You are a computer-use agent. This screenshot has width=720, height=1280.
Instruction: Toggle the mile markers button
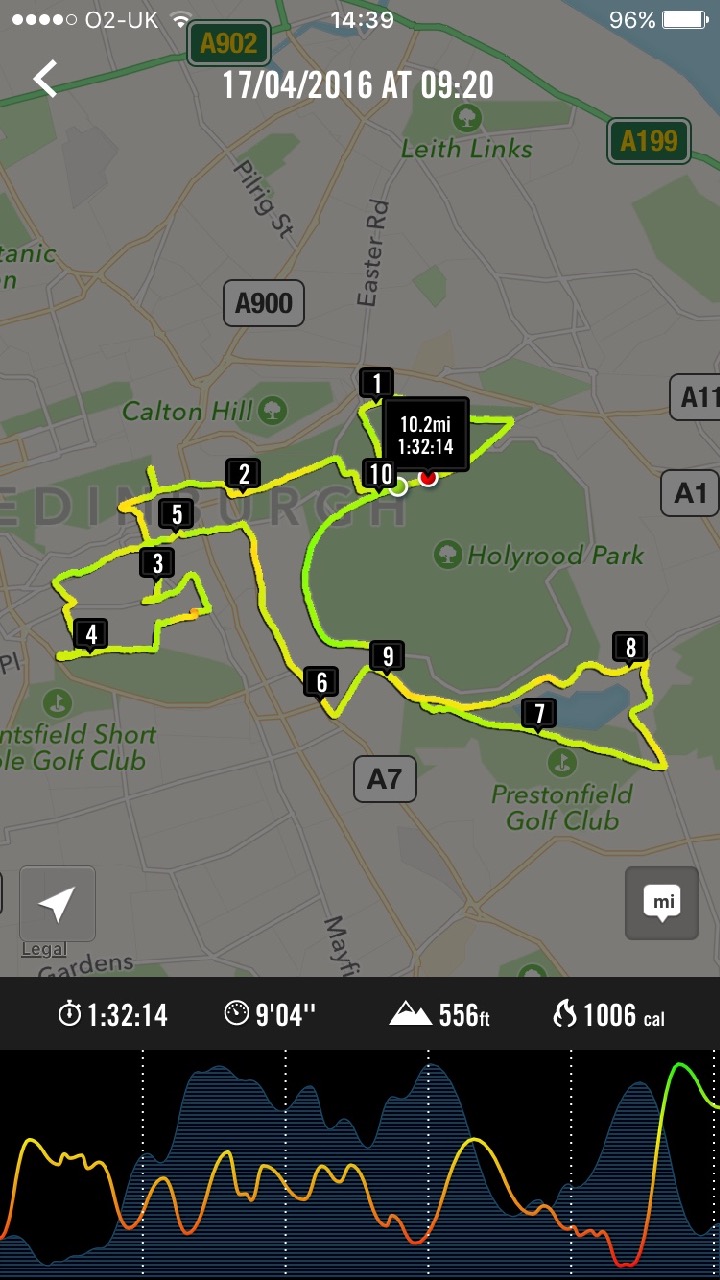coord(662,902)
